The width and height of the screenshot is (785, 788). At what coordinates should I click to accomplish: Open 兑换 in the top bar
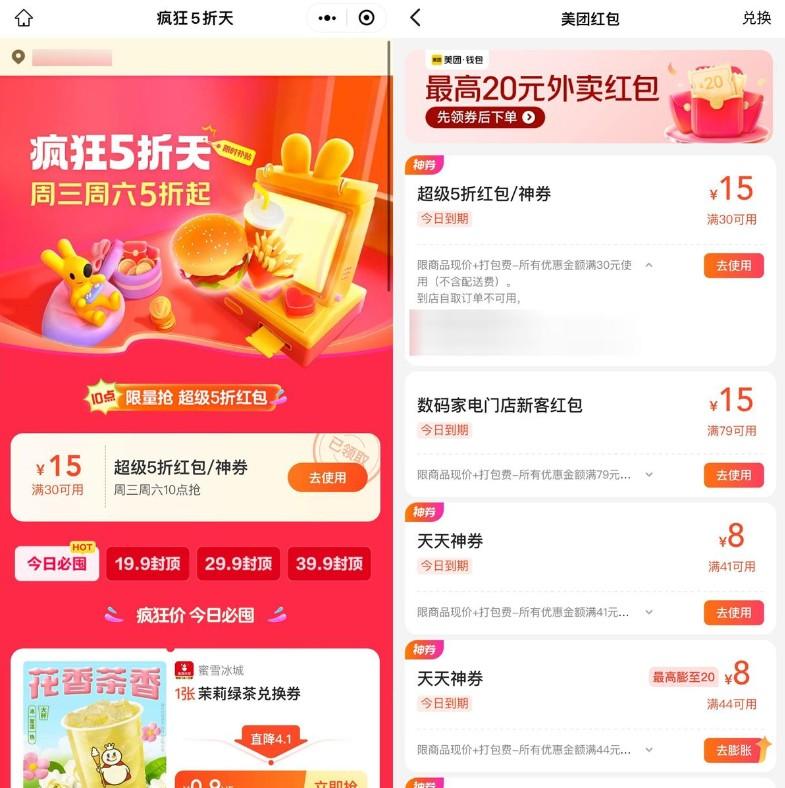(x=756, y=18)
